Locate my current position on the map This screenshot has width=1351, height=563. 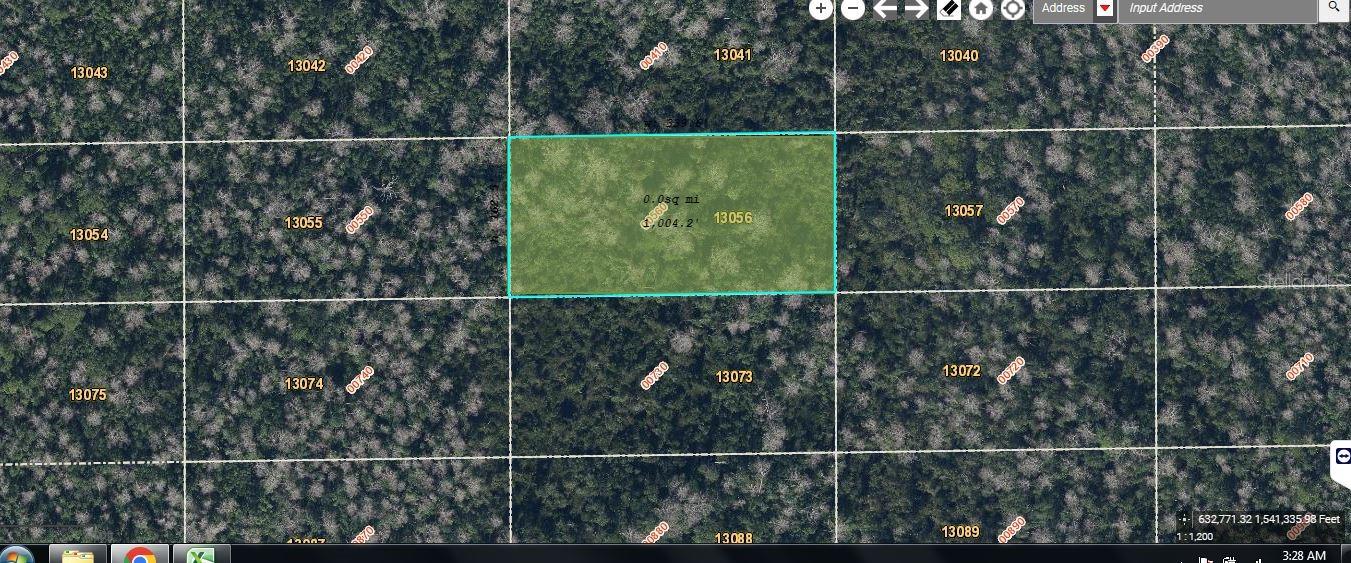coord(1013,9)
